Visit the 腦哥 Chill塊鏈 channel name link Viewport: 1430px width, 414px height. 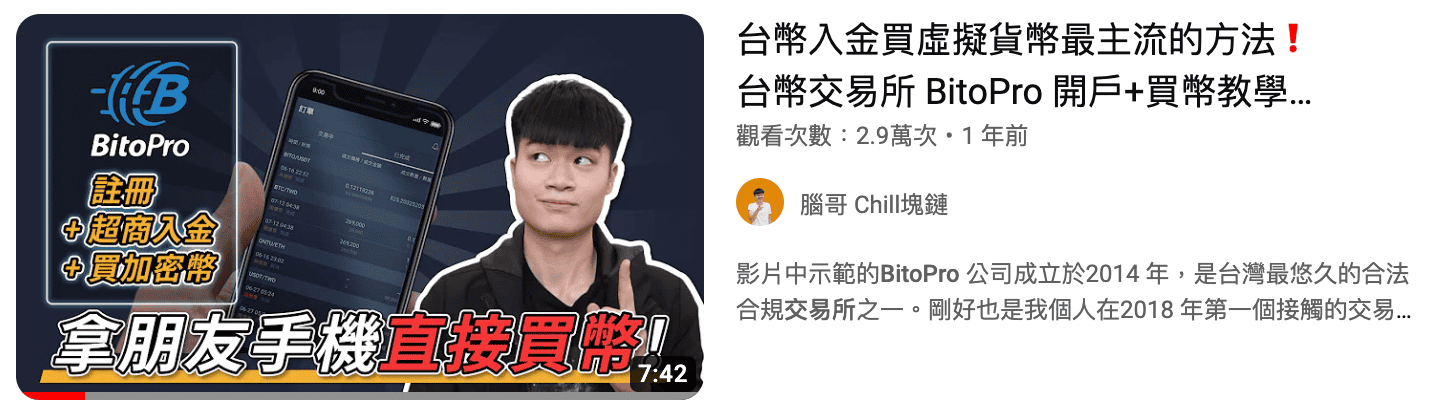point(874,205)
